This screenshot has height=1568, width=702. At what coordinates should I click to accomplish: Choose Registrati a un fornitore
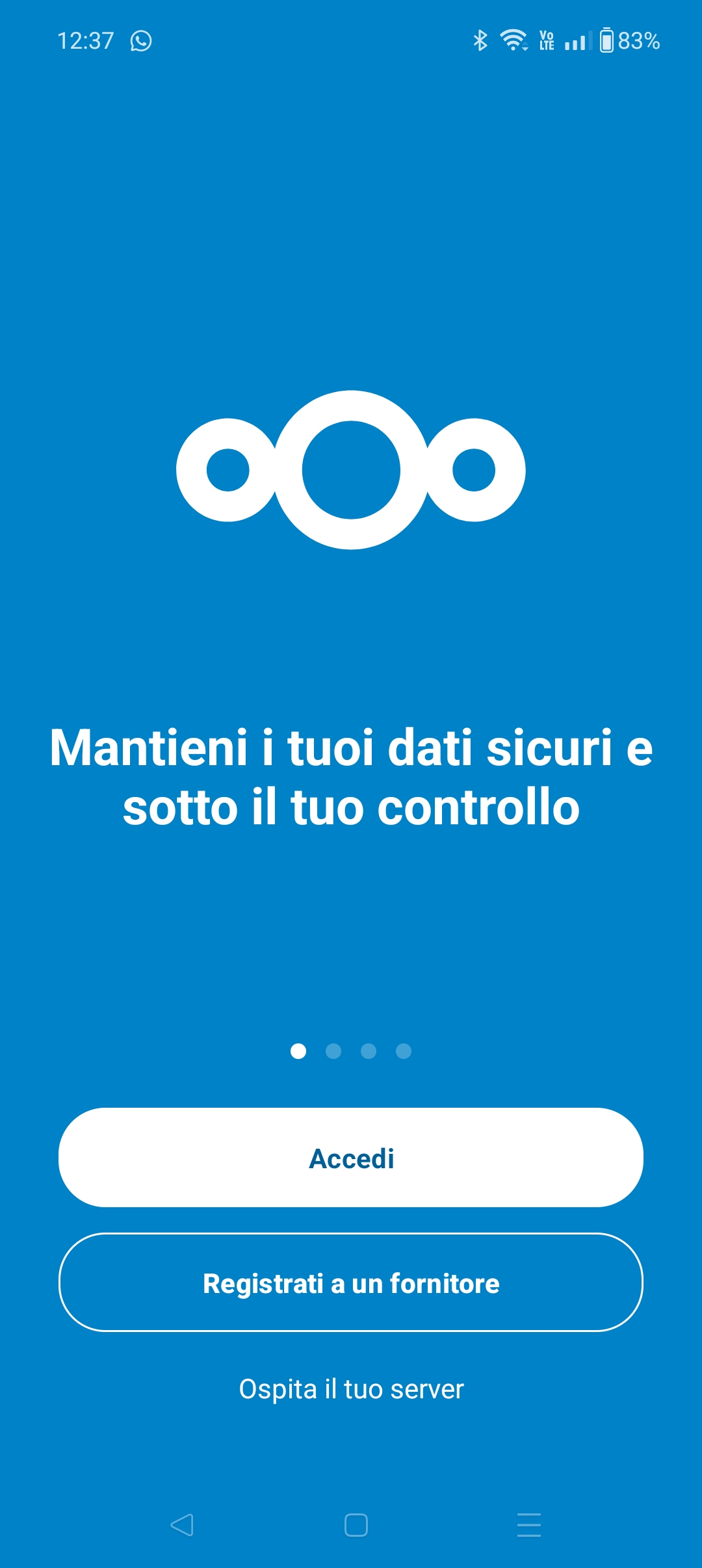pos(351,1283)
